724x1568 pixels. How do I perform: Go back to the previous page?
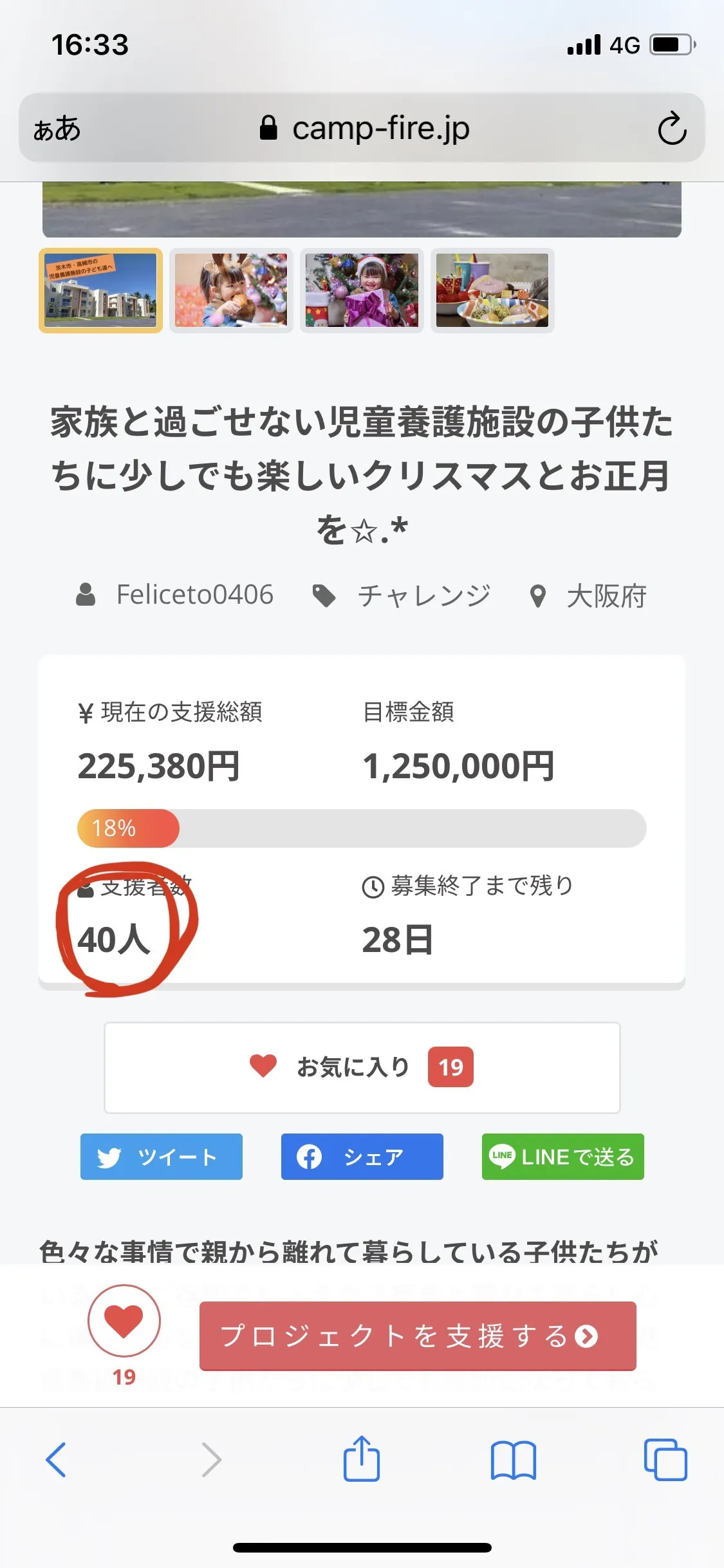click(57, 1459)
